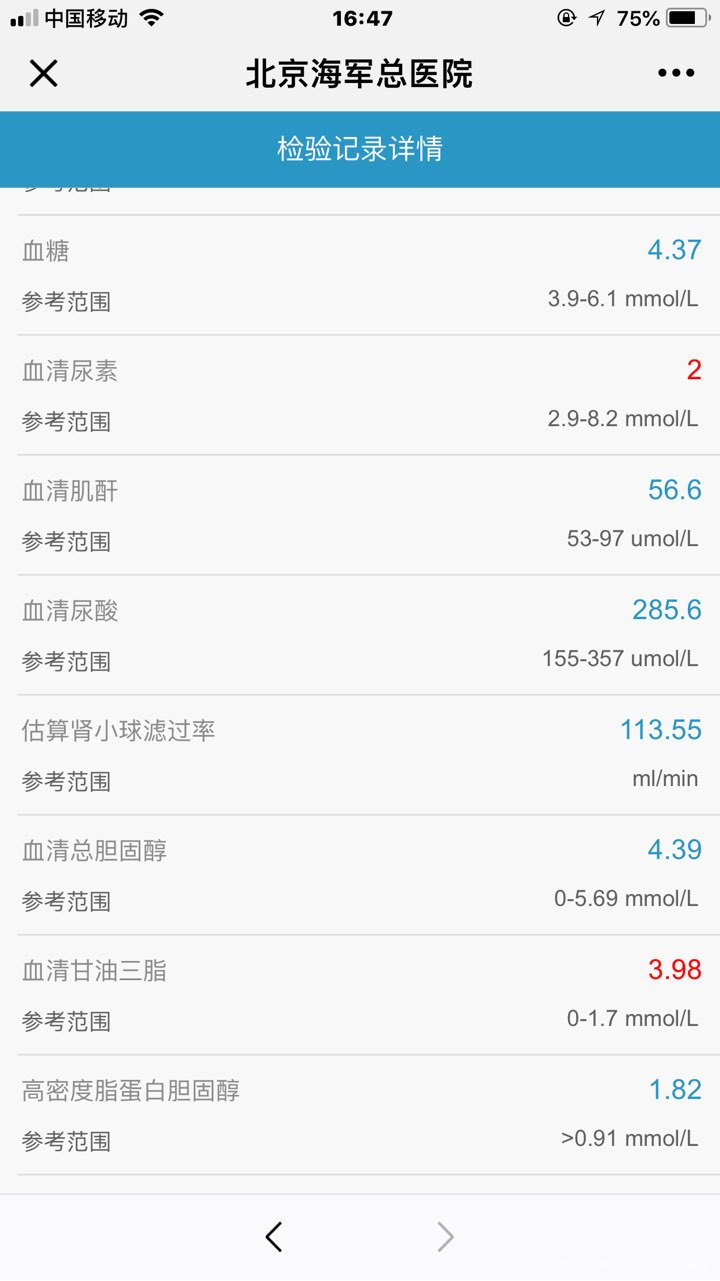This screenshot has height=1281, width=720.
Task: Select the red 血清尿素 value 2
Action: (x=694, y=370)
